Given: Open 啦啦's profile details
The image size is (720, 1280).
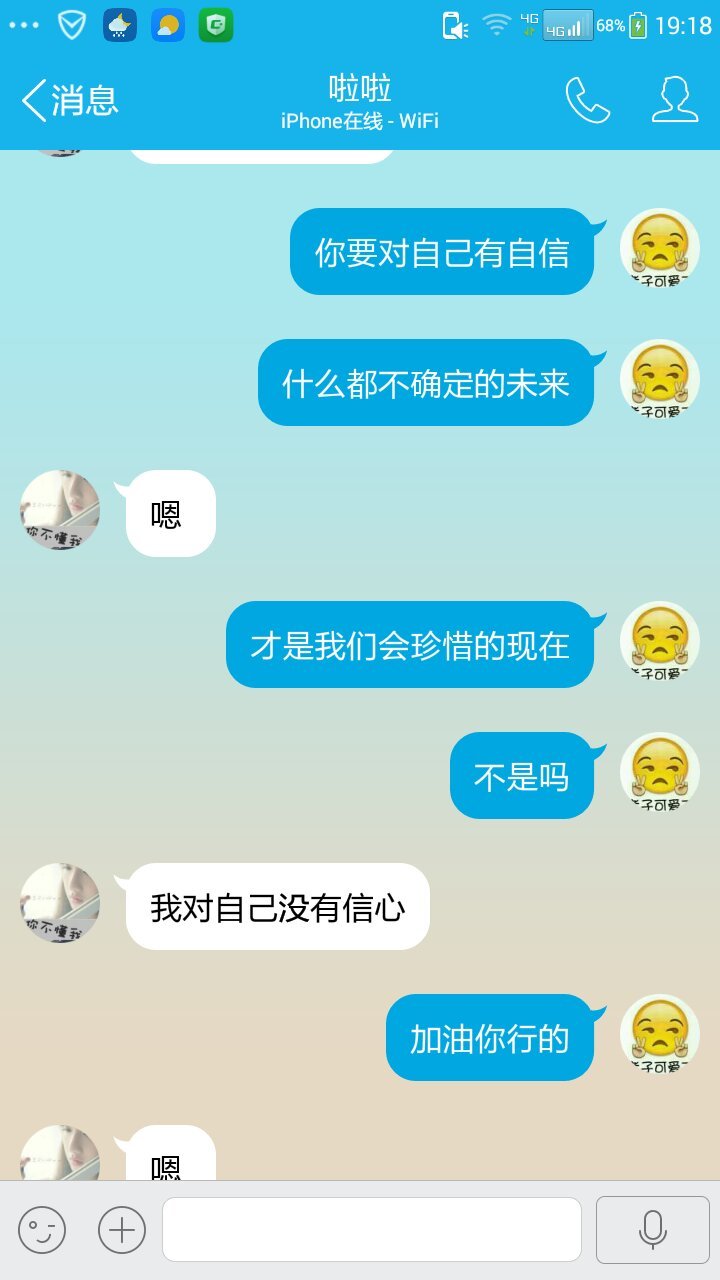Looking at the screenshot, I should coord(674,100).
